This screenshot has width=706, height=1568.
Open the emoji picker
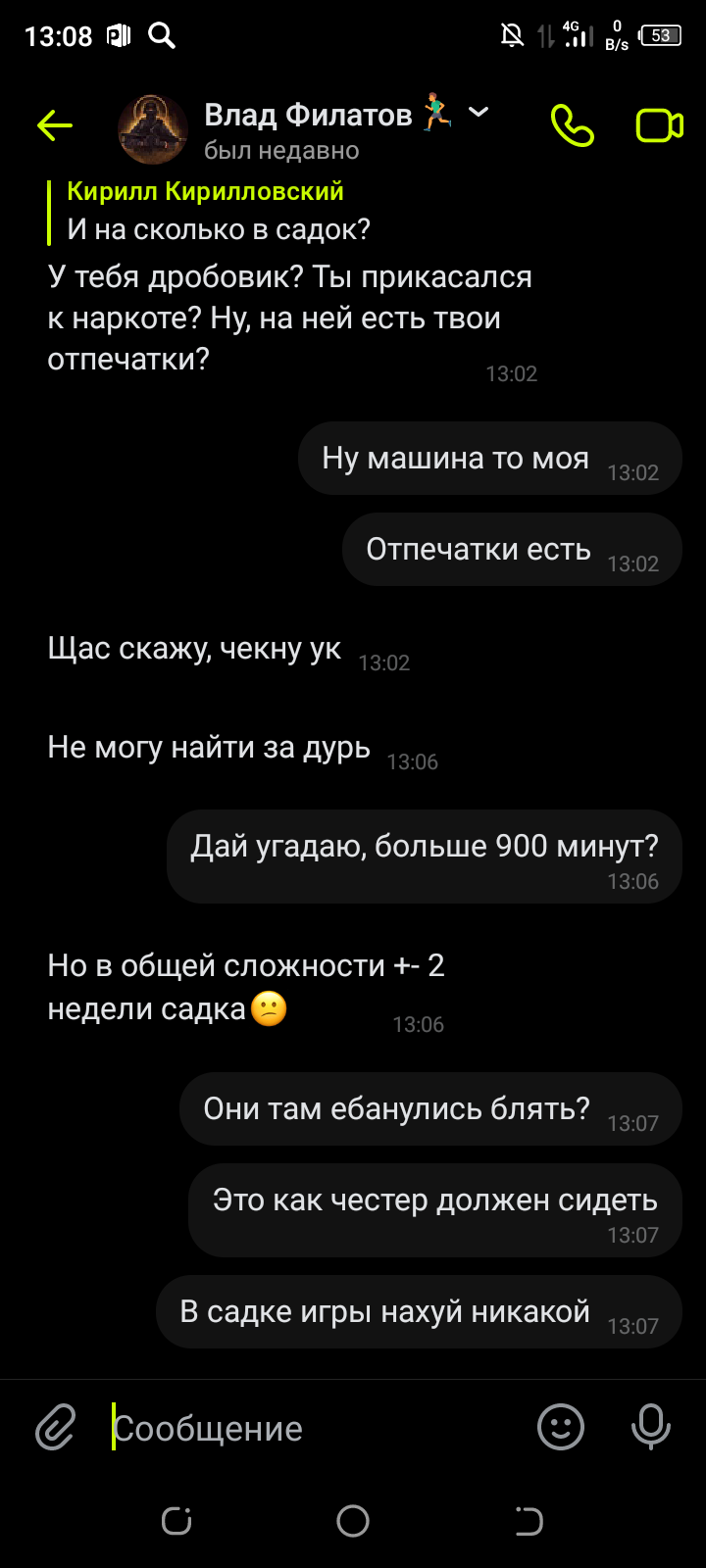point(561,1427)
